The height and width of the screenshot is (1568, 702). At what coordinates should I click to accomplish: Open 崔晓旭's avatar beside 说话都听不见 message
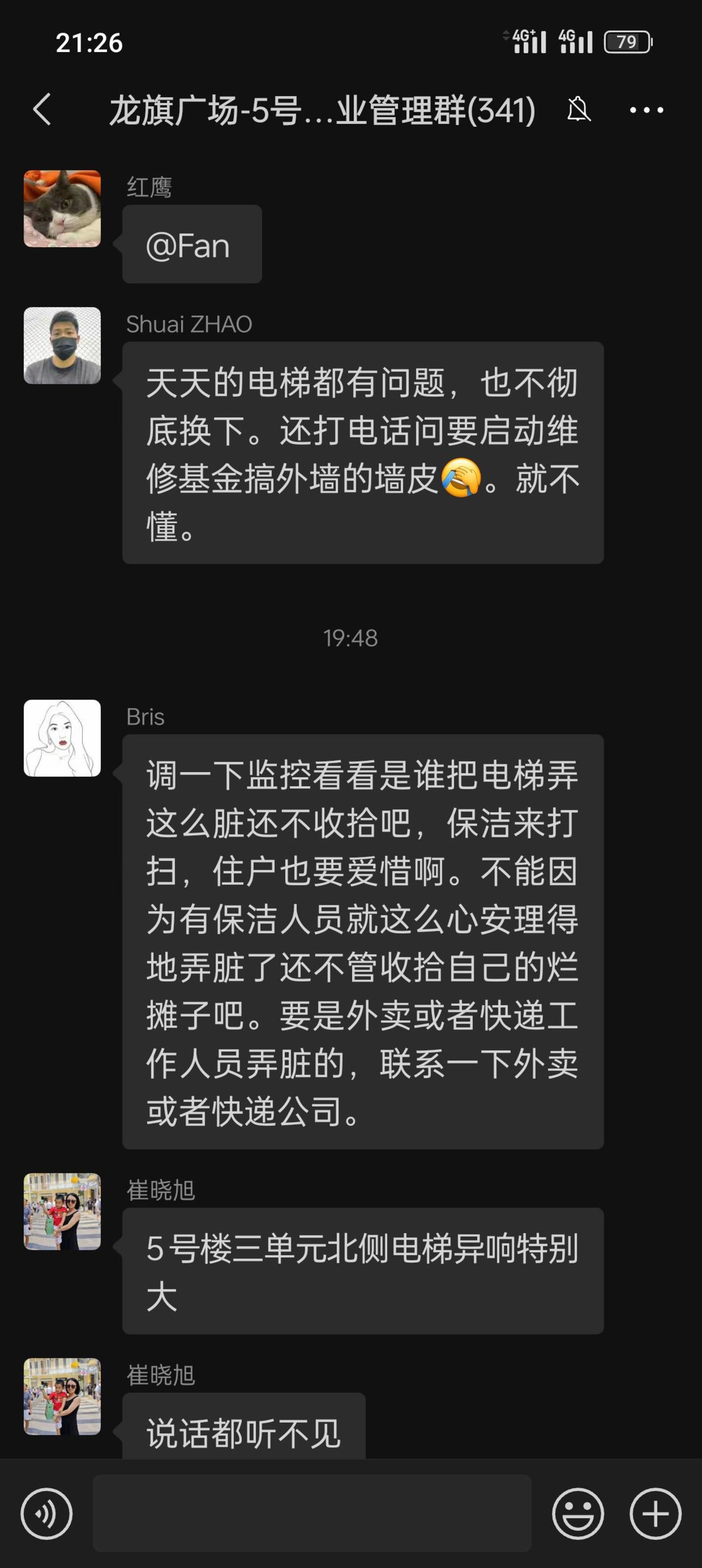coord(62,1396)
